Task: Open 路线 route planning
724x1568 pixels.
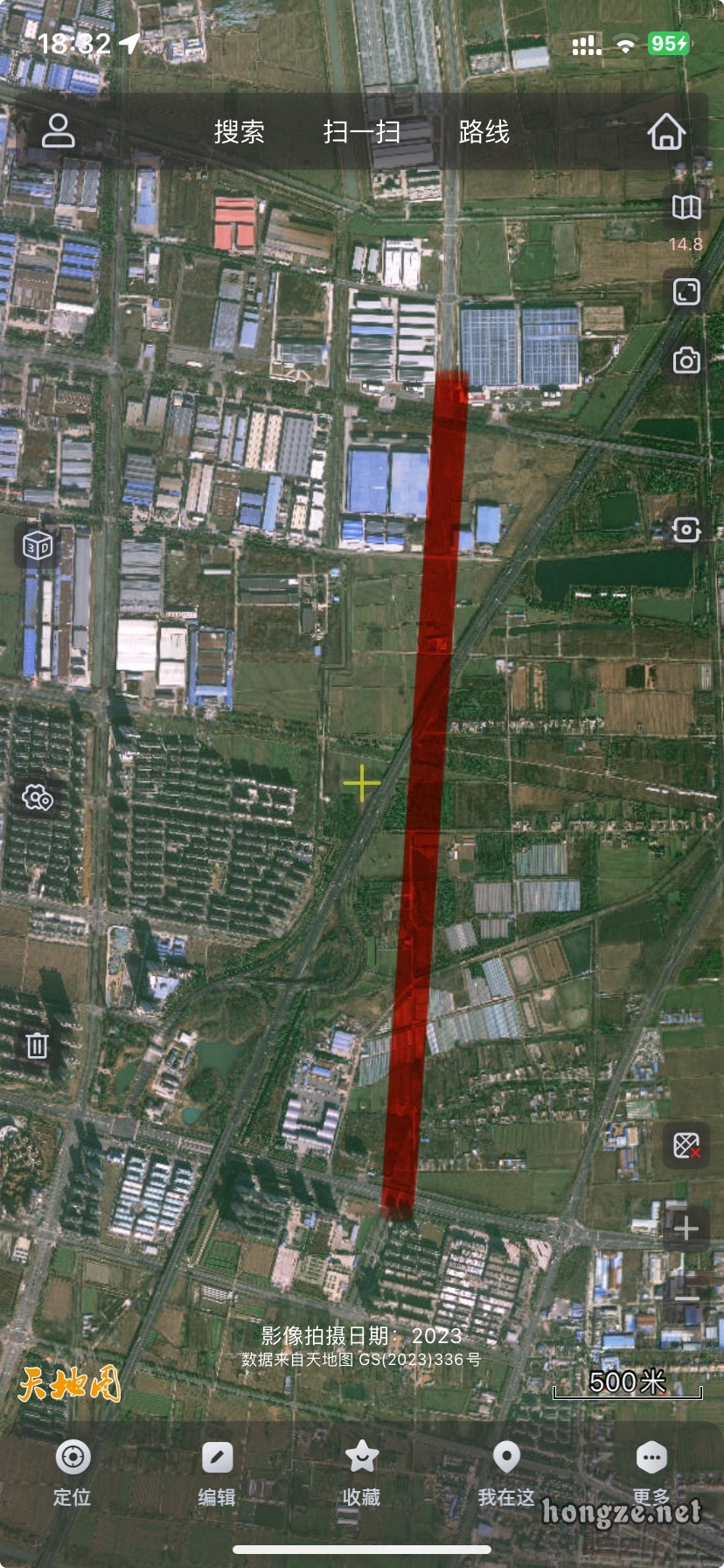Action: point(484,132)
